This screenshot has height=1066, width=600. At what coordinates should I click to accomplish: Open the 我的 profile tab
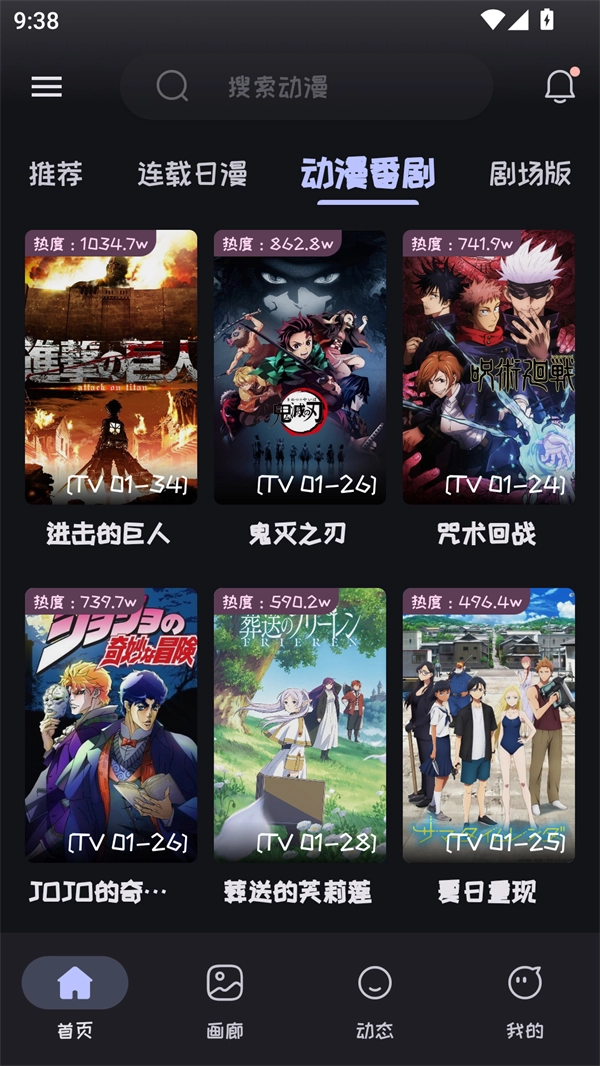click(525, 997)
